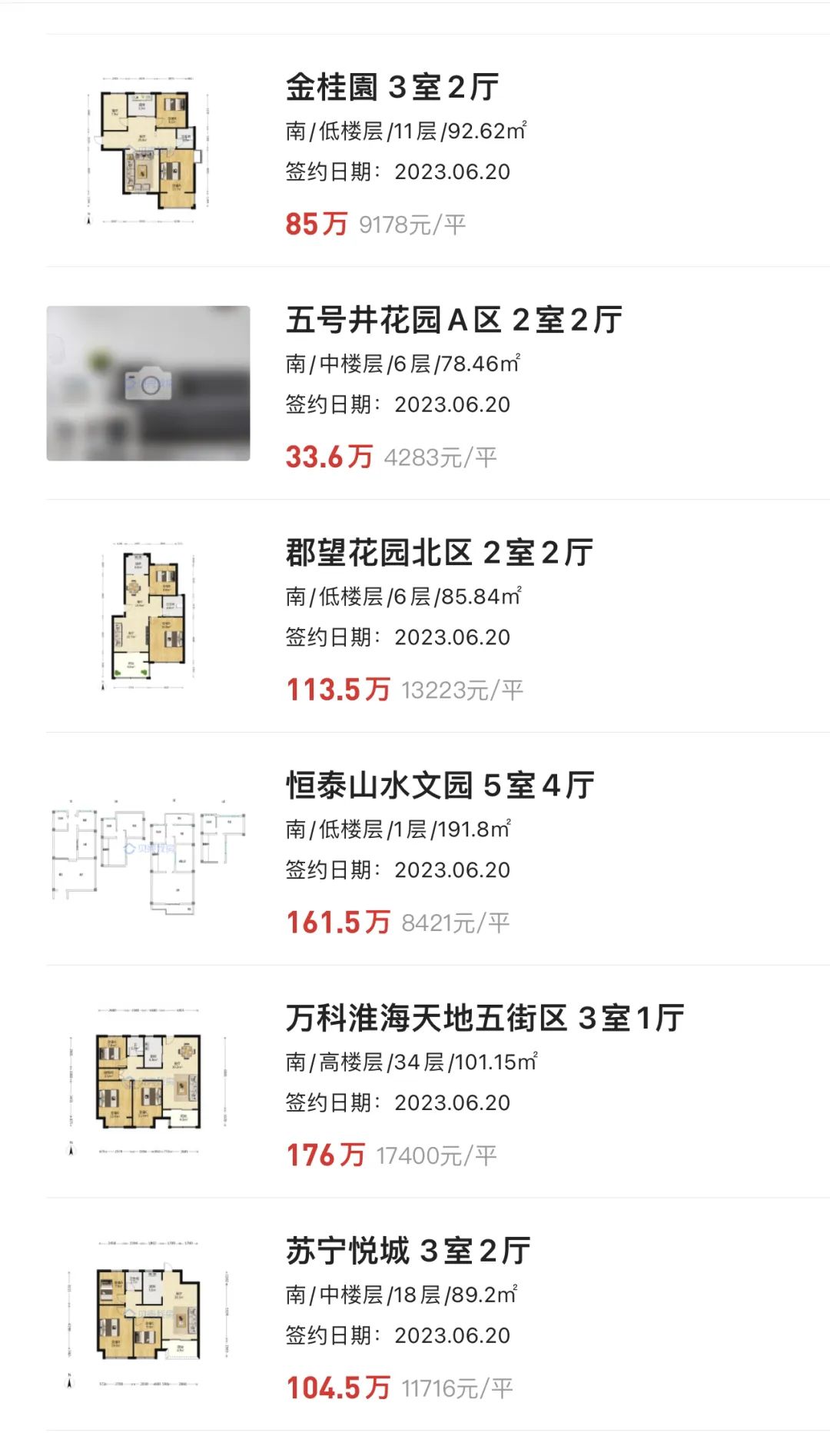View the 苏宁悦城 3室2厅 listing

438,1315
